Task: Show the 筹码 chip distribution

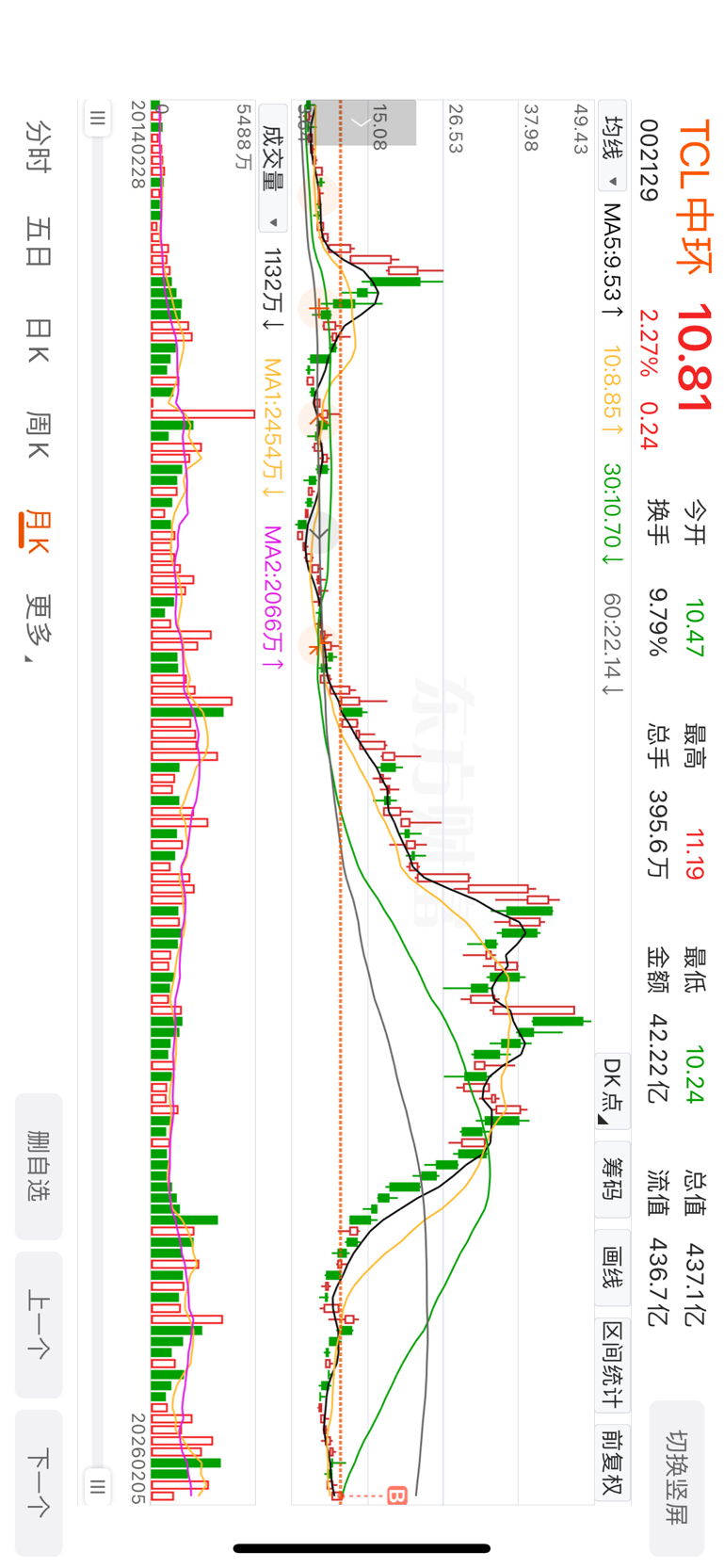Action: (613, 1177)
